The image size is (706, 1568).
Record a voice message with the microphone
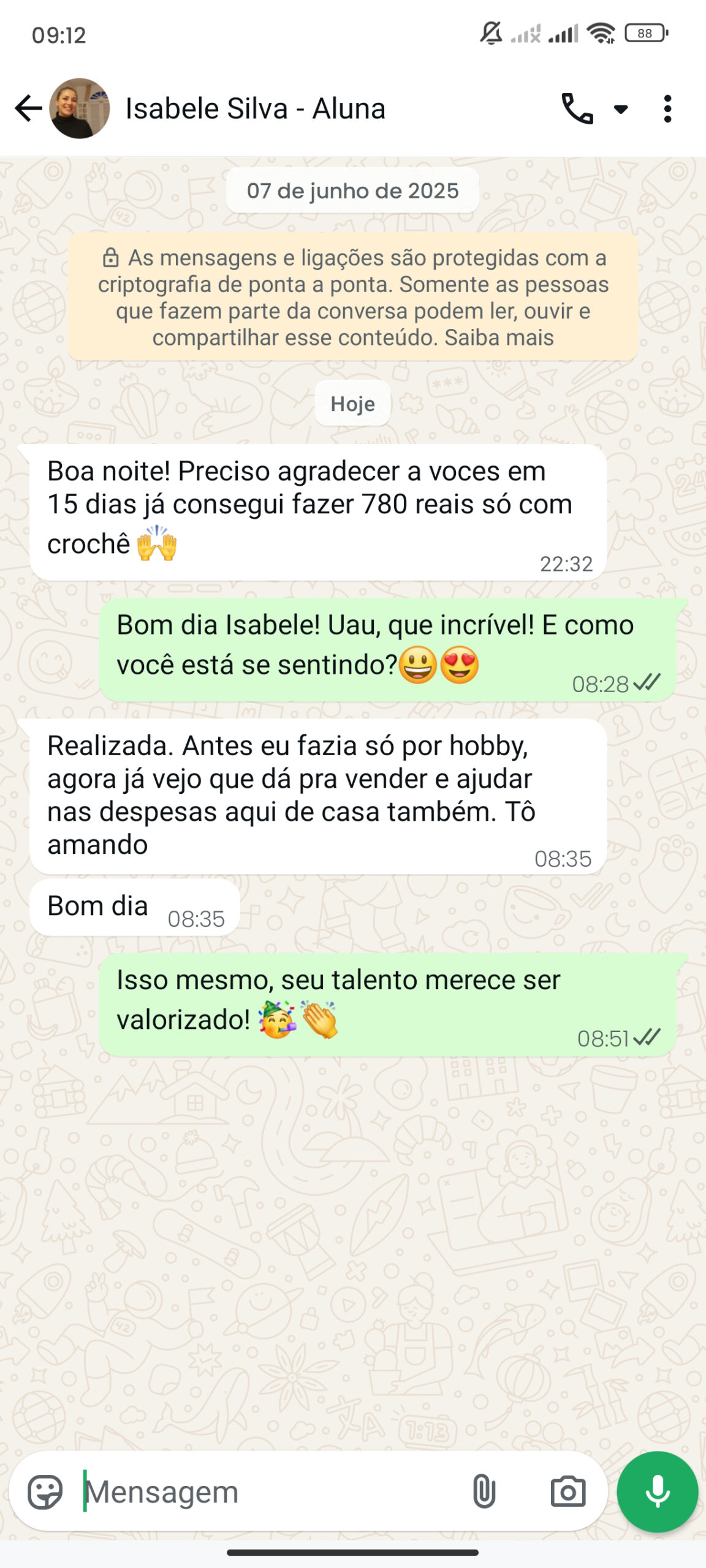click(657, 1491)
